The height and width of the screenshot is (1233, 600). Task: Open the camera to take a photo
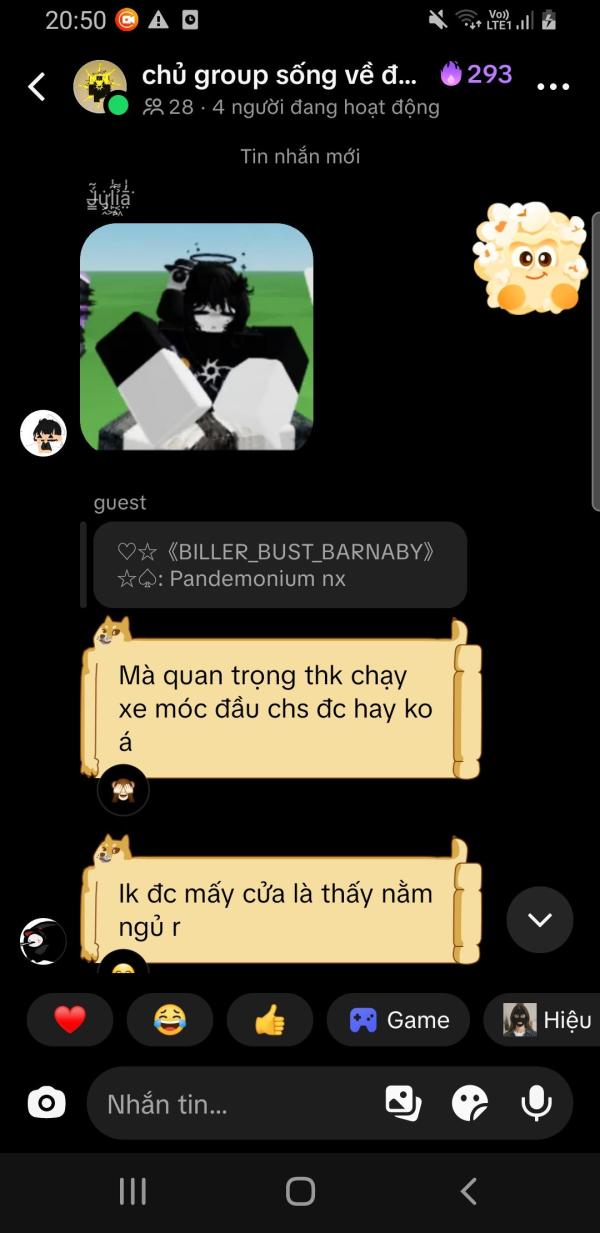pos(46,1103)
